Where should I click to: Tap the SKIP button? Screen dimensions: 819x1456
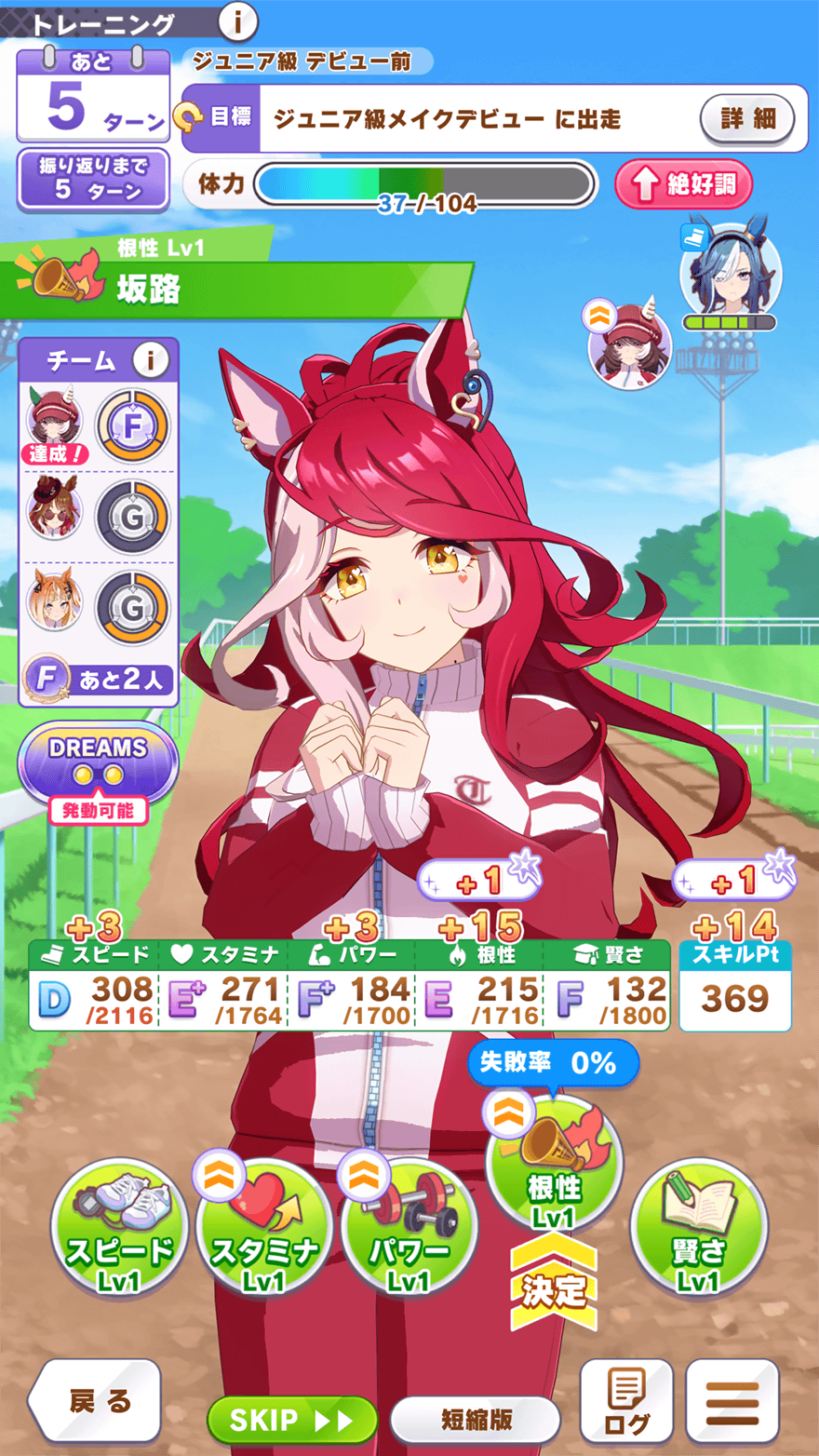click(291, 1420)
